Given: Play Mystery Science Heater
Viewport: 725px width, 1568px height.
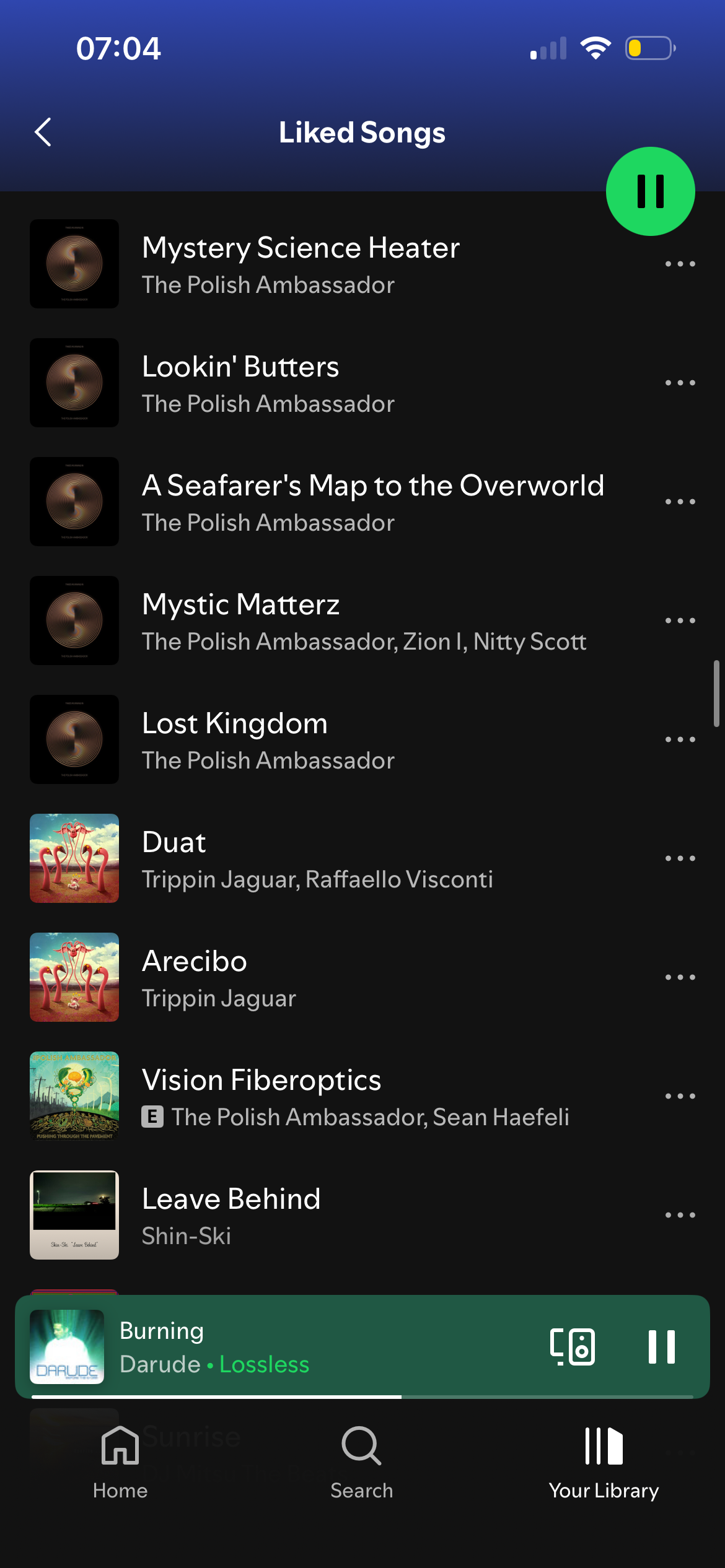Looking at the screenshot, I should tap(301, 264).
